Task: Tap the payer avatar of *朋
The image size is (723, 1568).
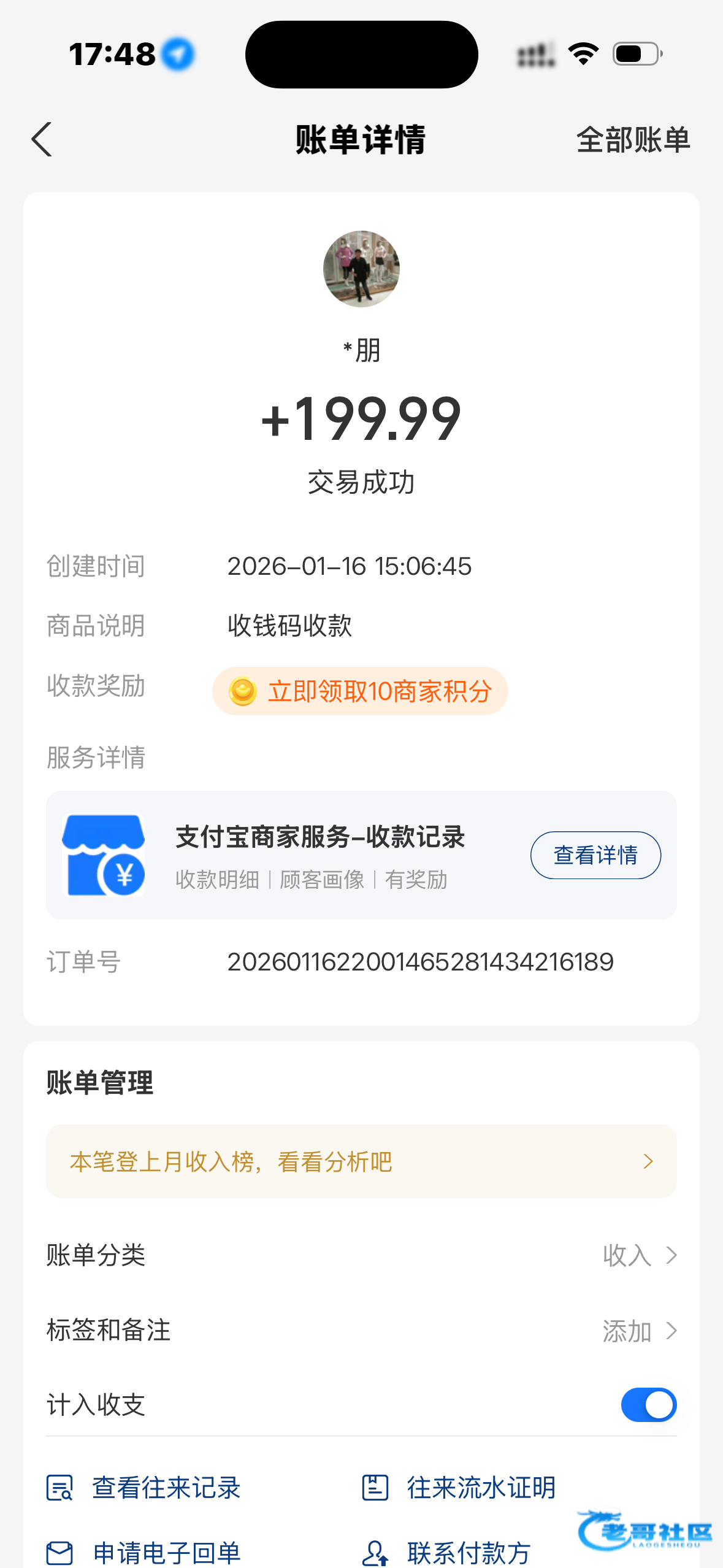Action: (361, 269)
